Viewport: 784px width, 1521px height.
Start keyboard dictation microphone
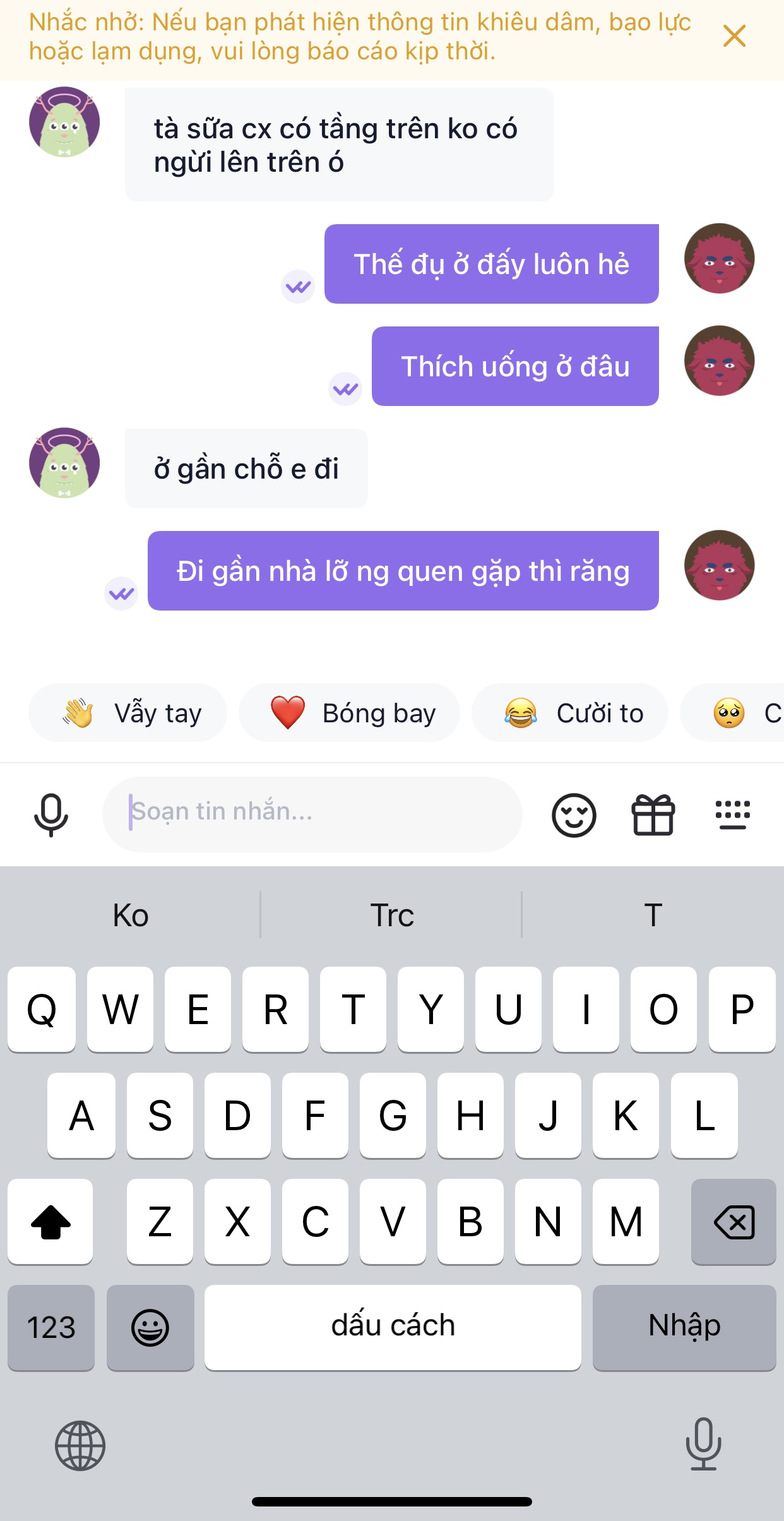pos(703,1444)
